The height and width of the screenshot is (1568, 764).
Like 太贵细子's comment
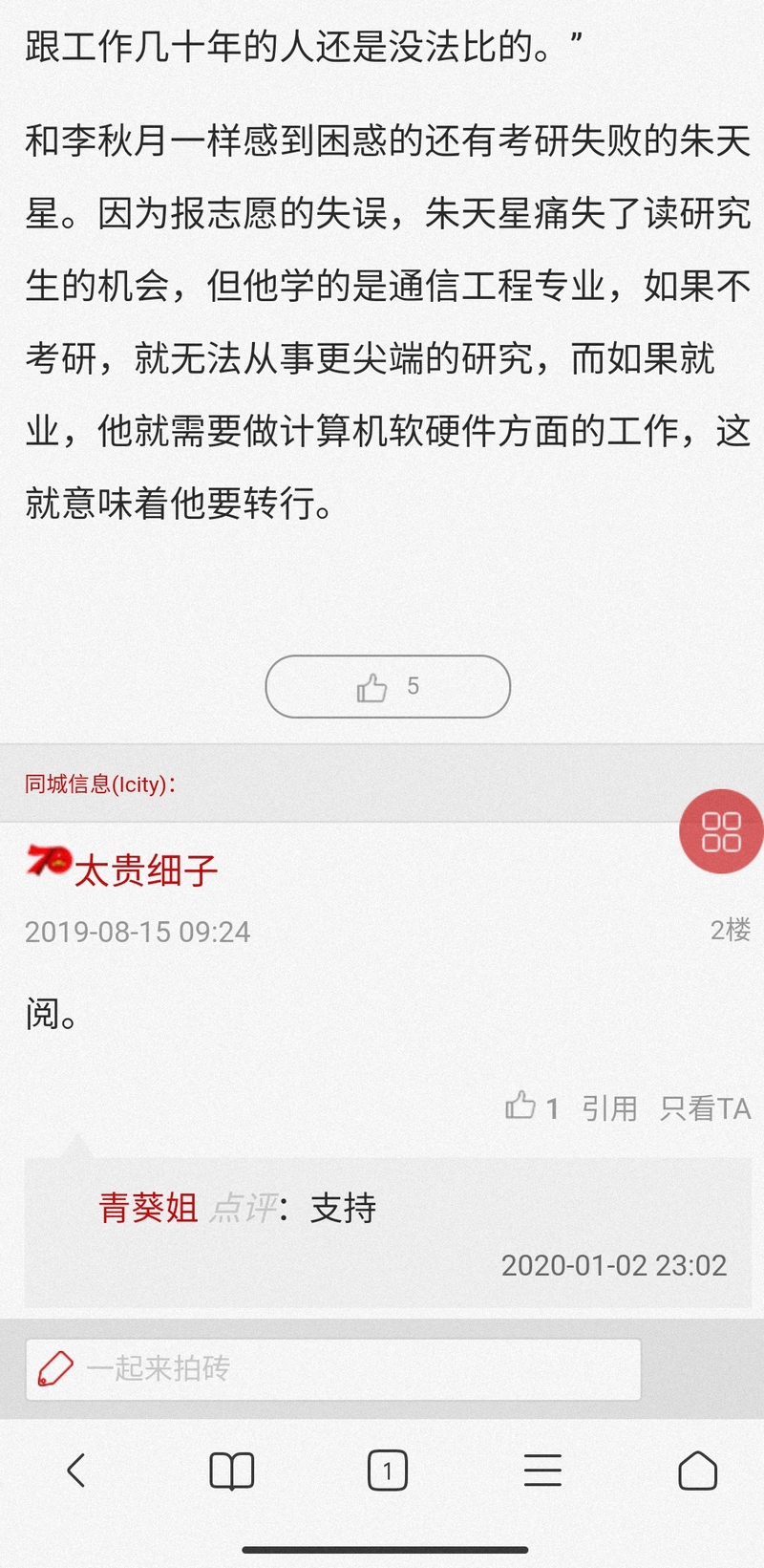tap(531, 1107)
